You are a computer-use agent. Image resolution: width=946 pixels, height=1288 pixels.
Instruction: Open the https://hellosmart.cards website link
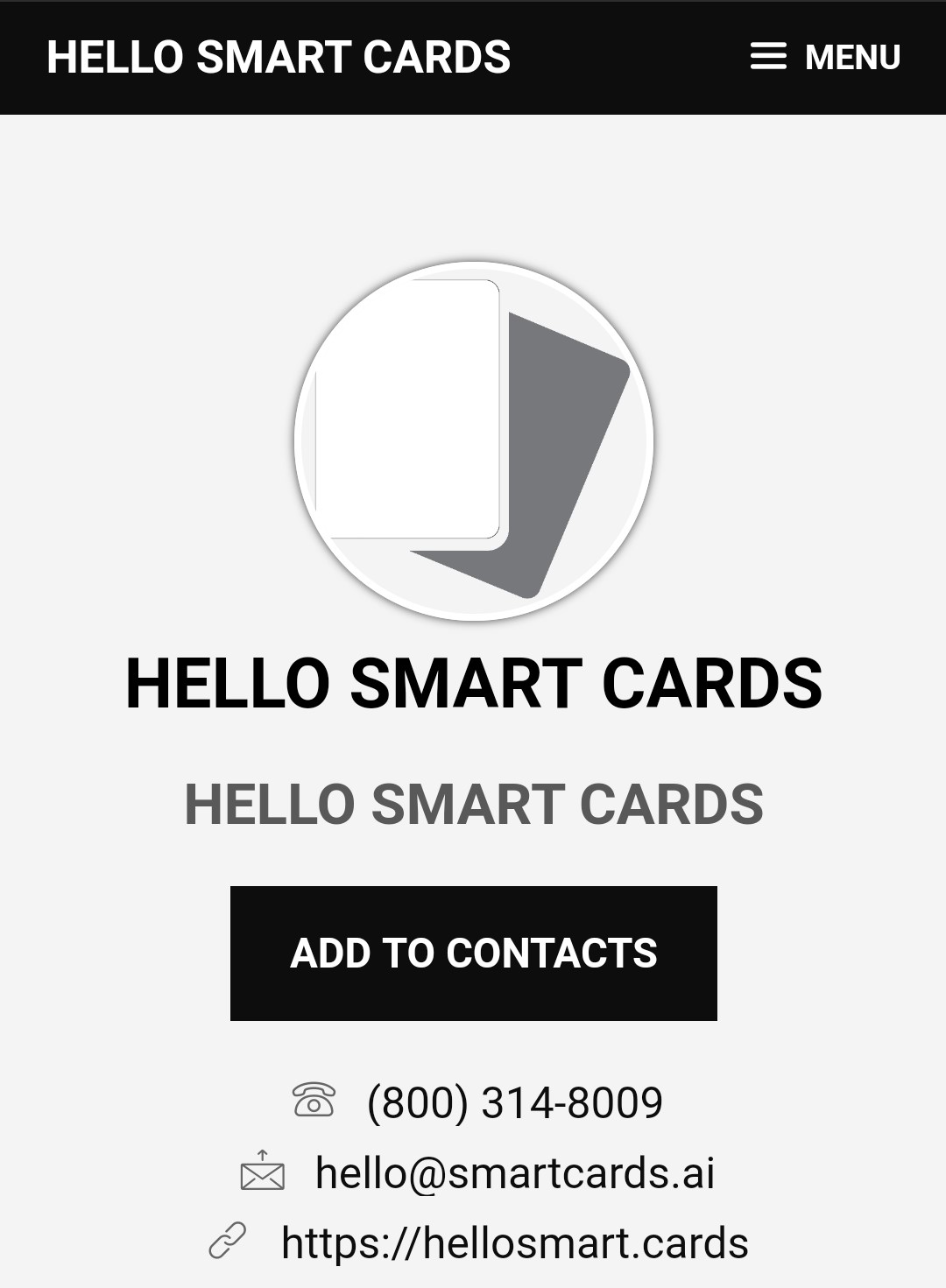pos(514,1242)
